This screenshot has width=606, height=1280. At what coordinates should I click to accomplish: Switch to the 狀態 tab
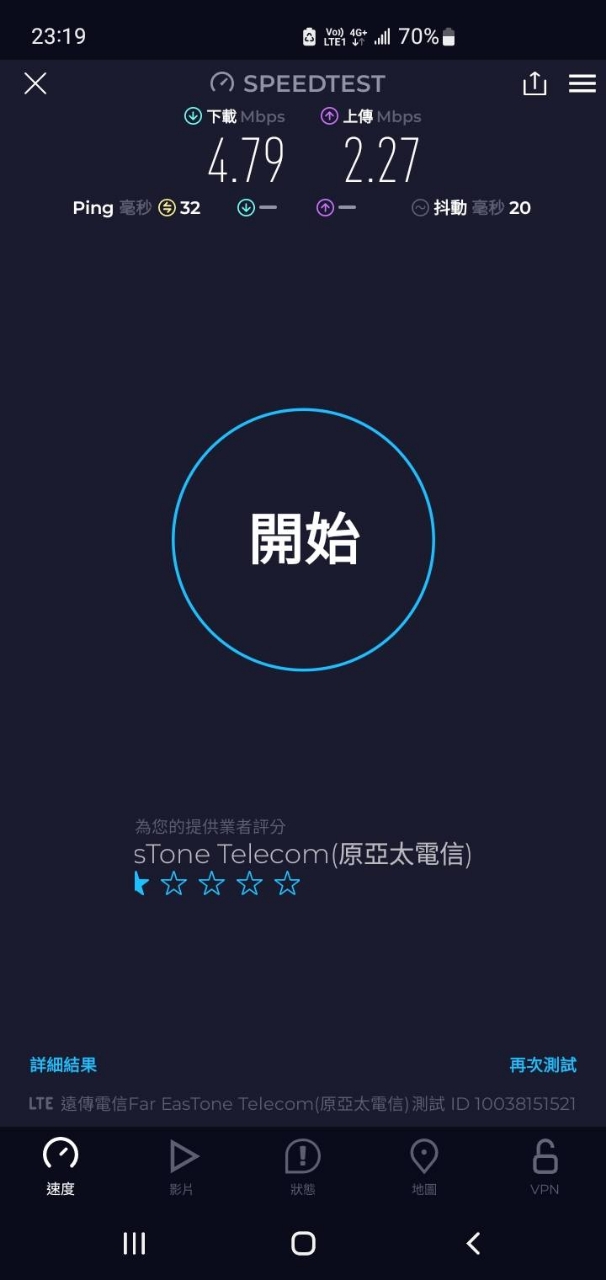(x=302, y=1167)
